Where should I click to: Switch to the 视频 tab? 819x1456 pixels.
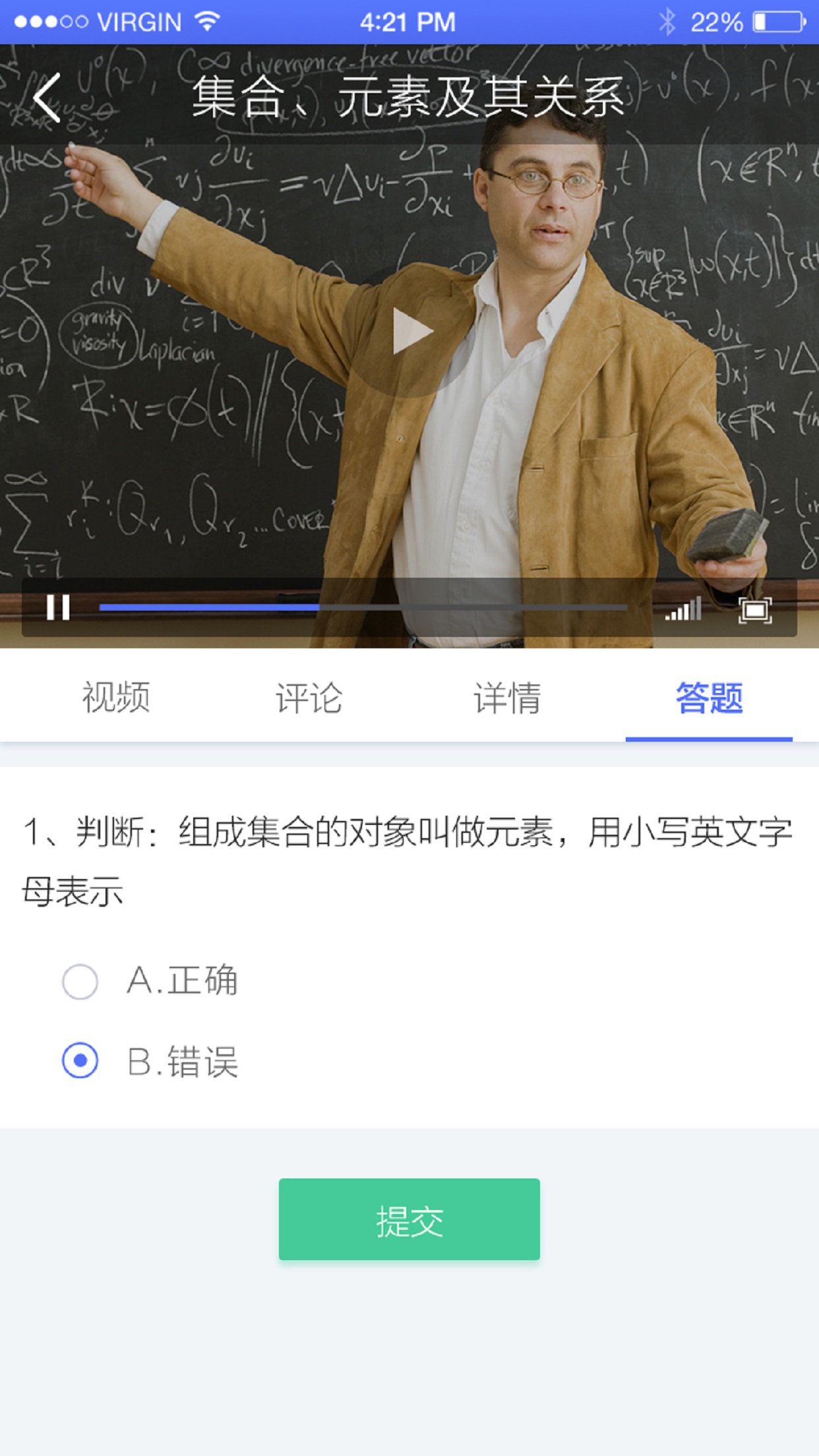click(115, 699)
